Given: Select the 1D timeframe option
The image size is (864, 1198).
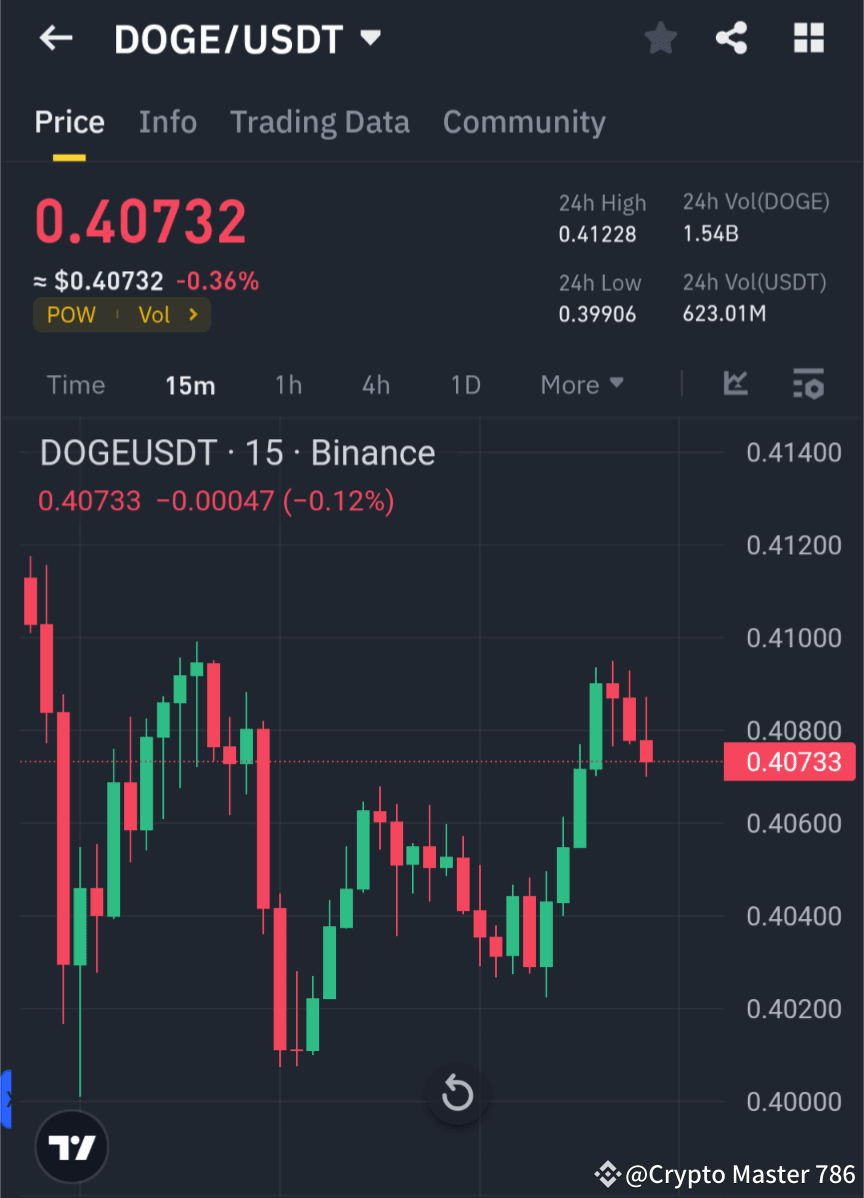Looking at the screenshot, I should [x=465, y=385].
